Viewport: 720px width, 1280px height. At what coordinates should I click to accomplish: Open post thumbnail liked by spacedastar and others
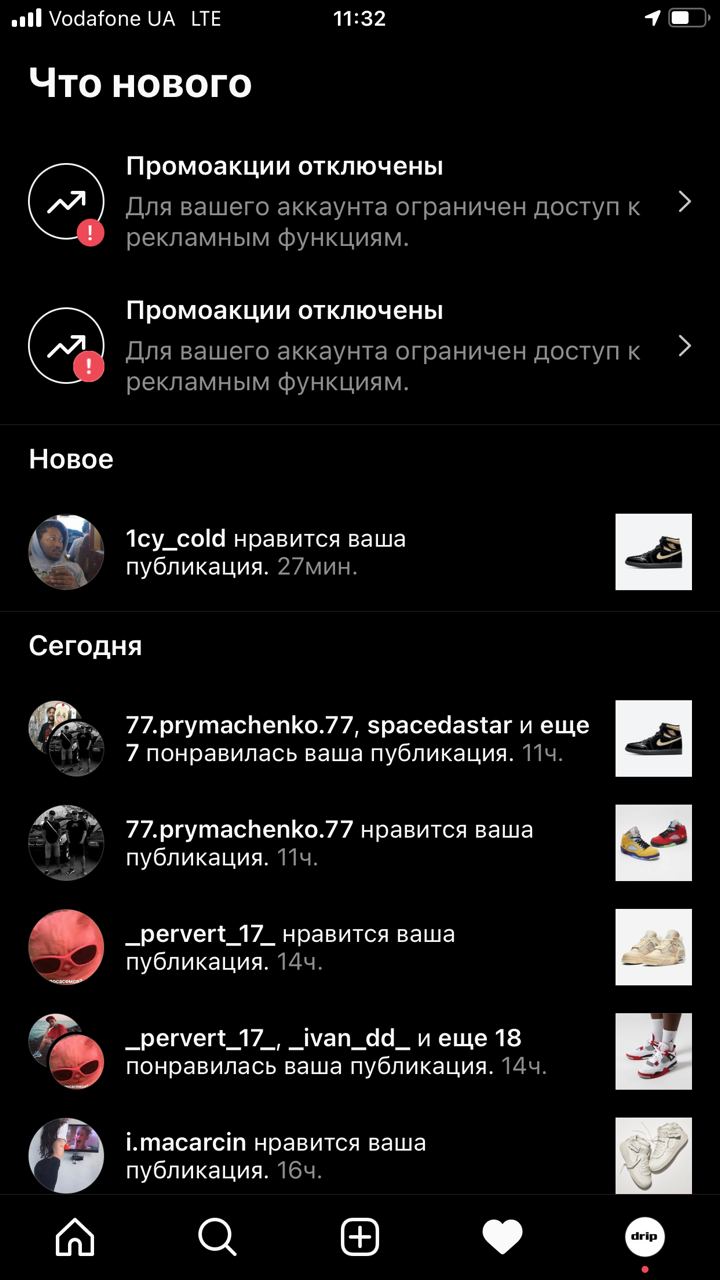pos(653,739)
